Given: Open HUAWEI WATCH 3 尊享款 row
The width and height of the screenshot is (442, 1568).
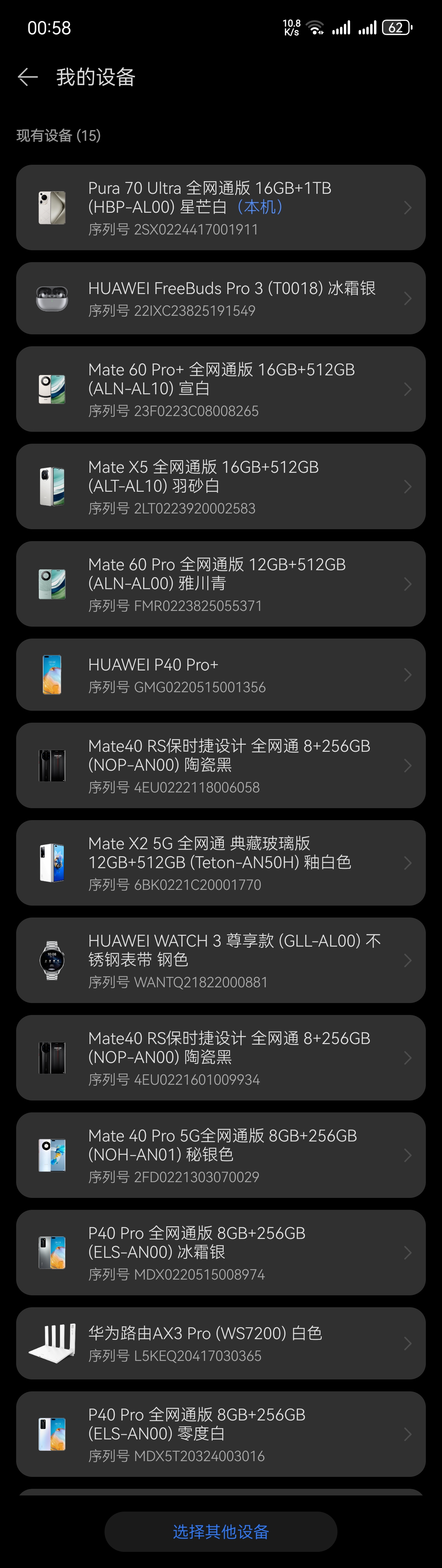Looking at the screenshot, I should tap(221, 960).
